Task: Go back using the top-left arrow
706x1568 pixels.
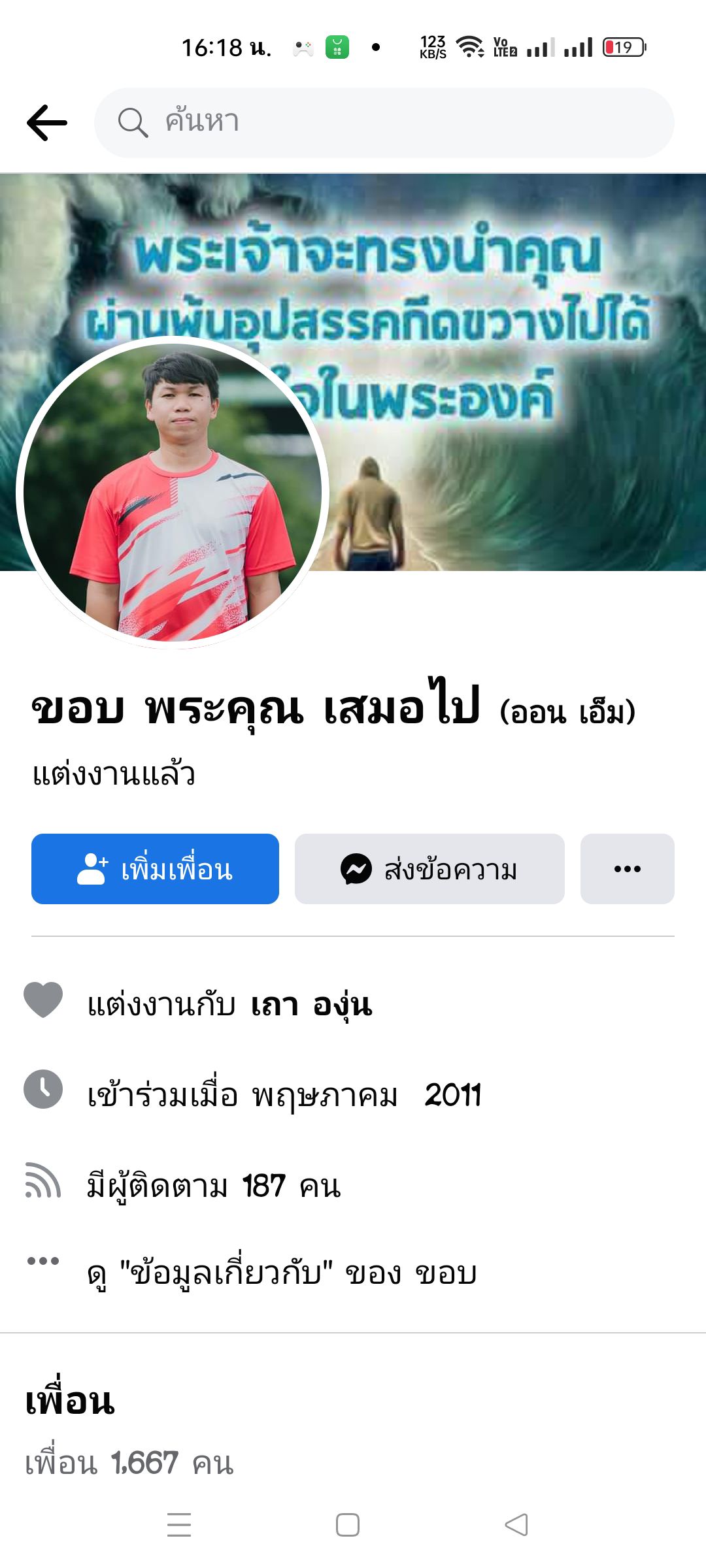Action: pos(47,123)
